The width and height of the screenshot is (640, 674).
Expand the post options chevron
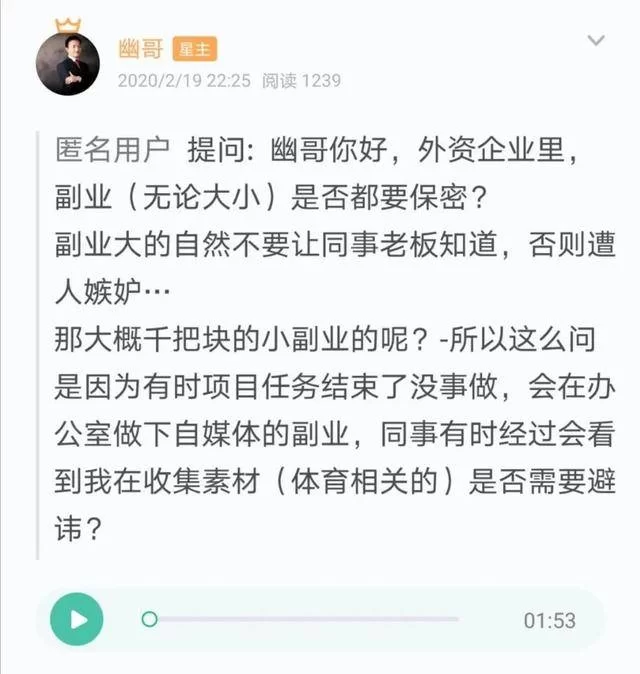coord(596,41)
